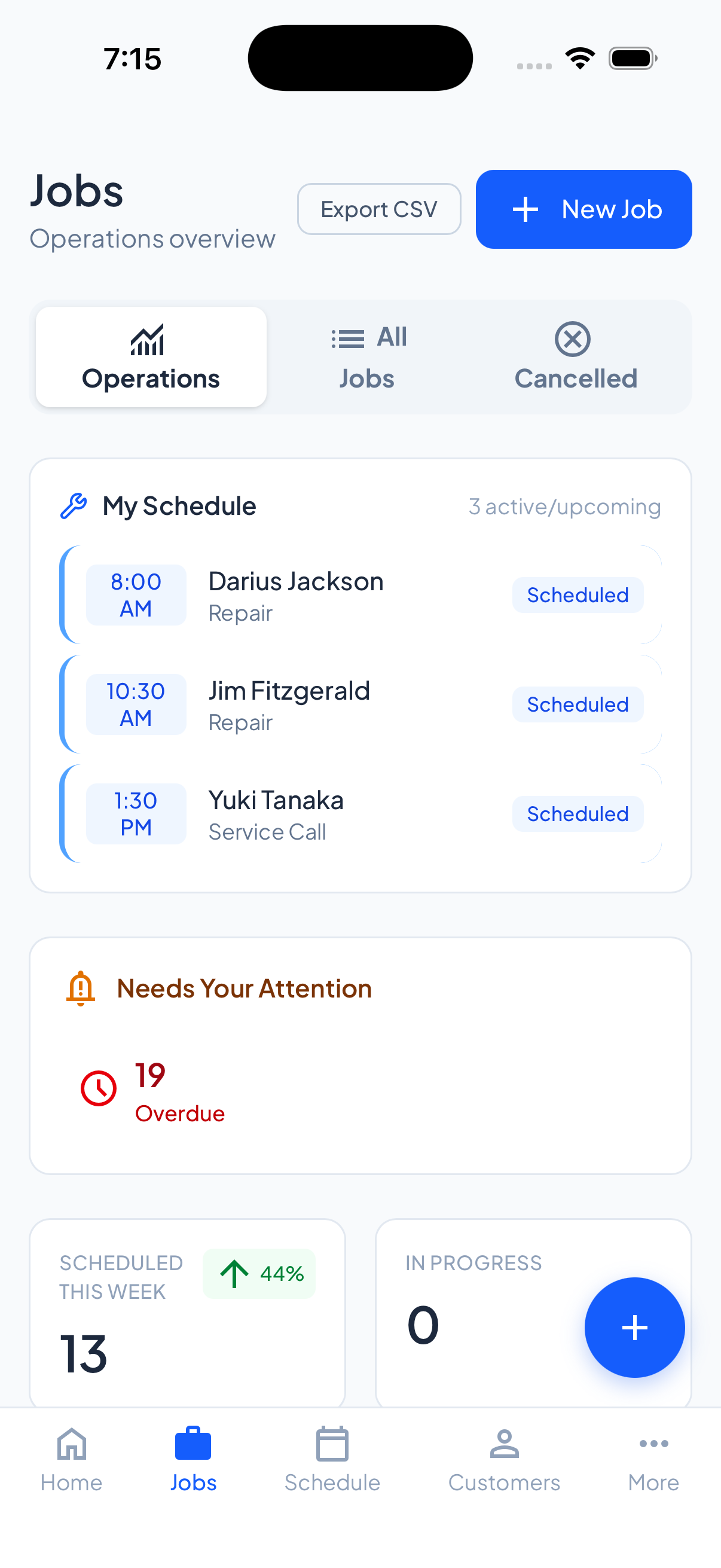
Task: Tap the floating plus action button
Action: 634,1328
